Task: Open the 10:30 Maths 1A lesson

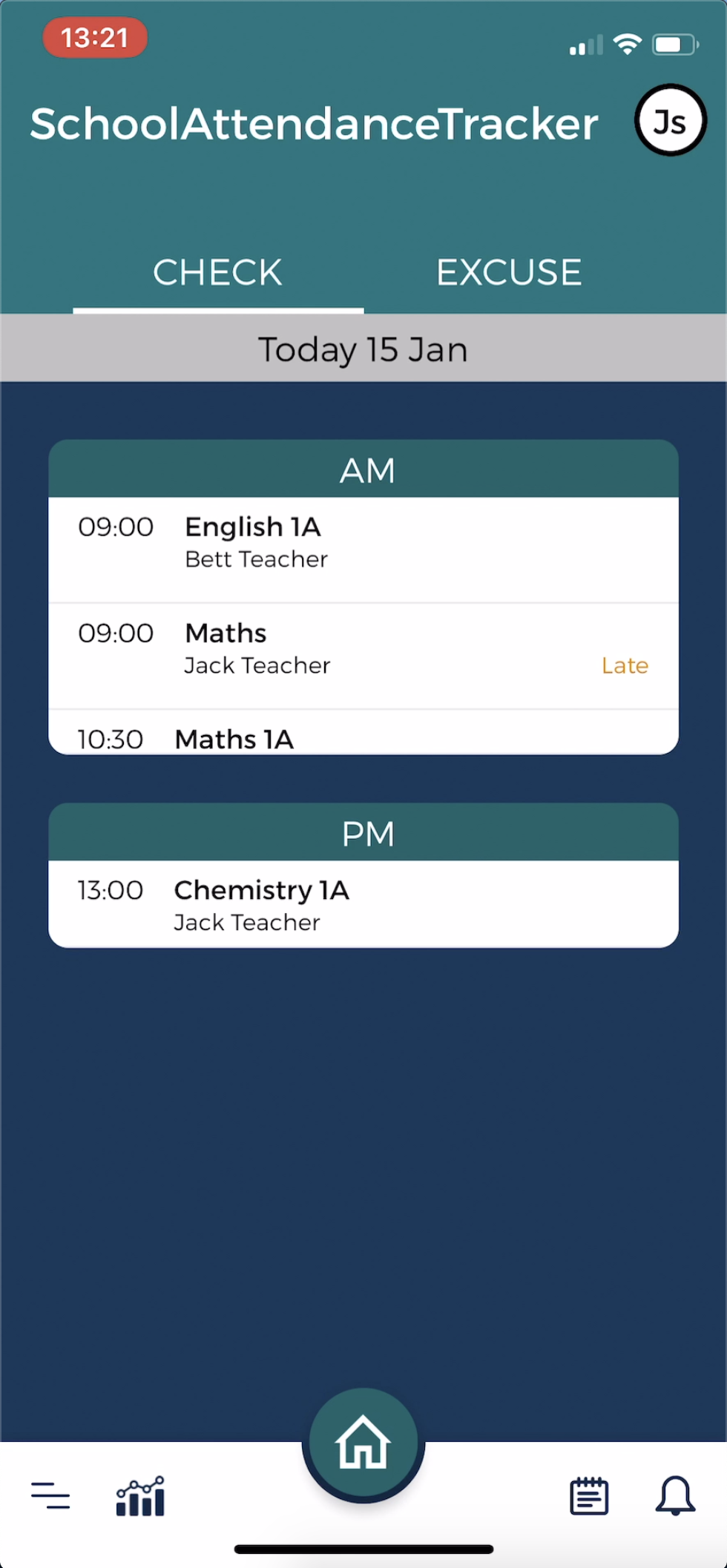Action: click(363, 737)
